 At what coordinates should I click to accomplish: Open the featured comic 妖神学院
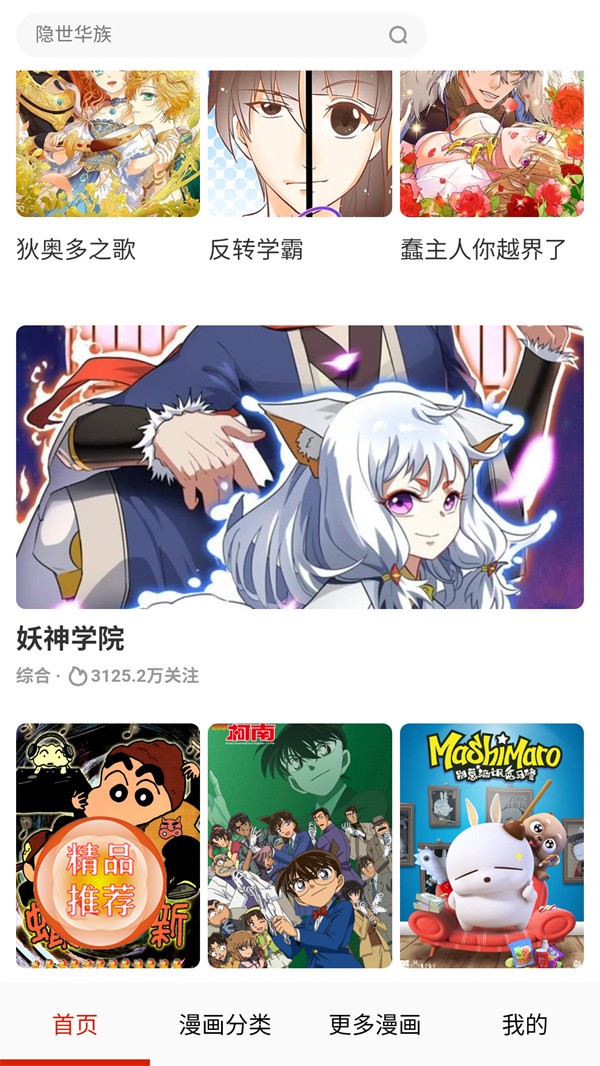[x=300, y=467]
